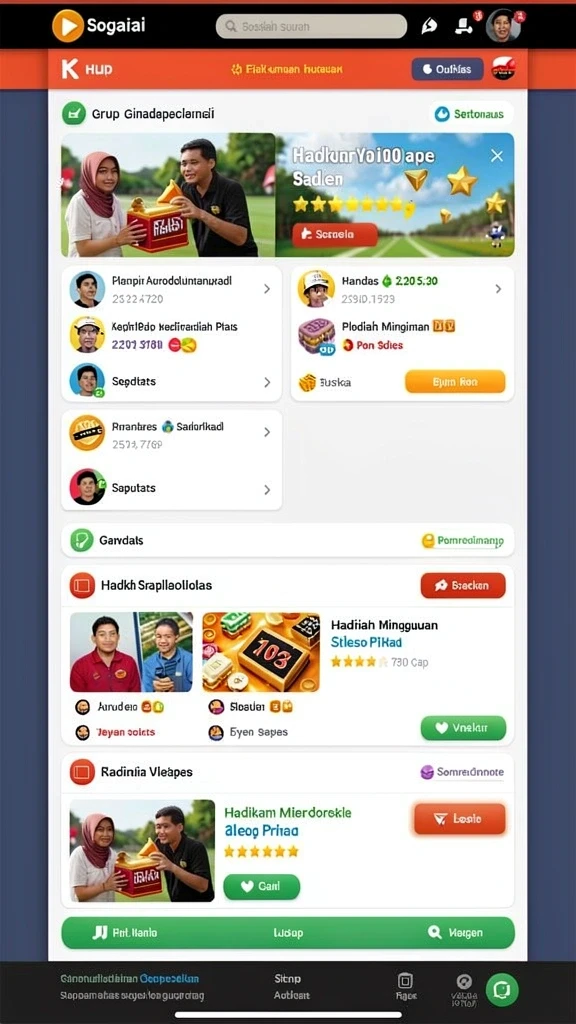Tap the red Scrnele button on the banner
This screenshot has width=576, height=1024.
tap(334, 234)
